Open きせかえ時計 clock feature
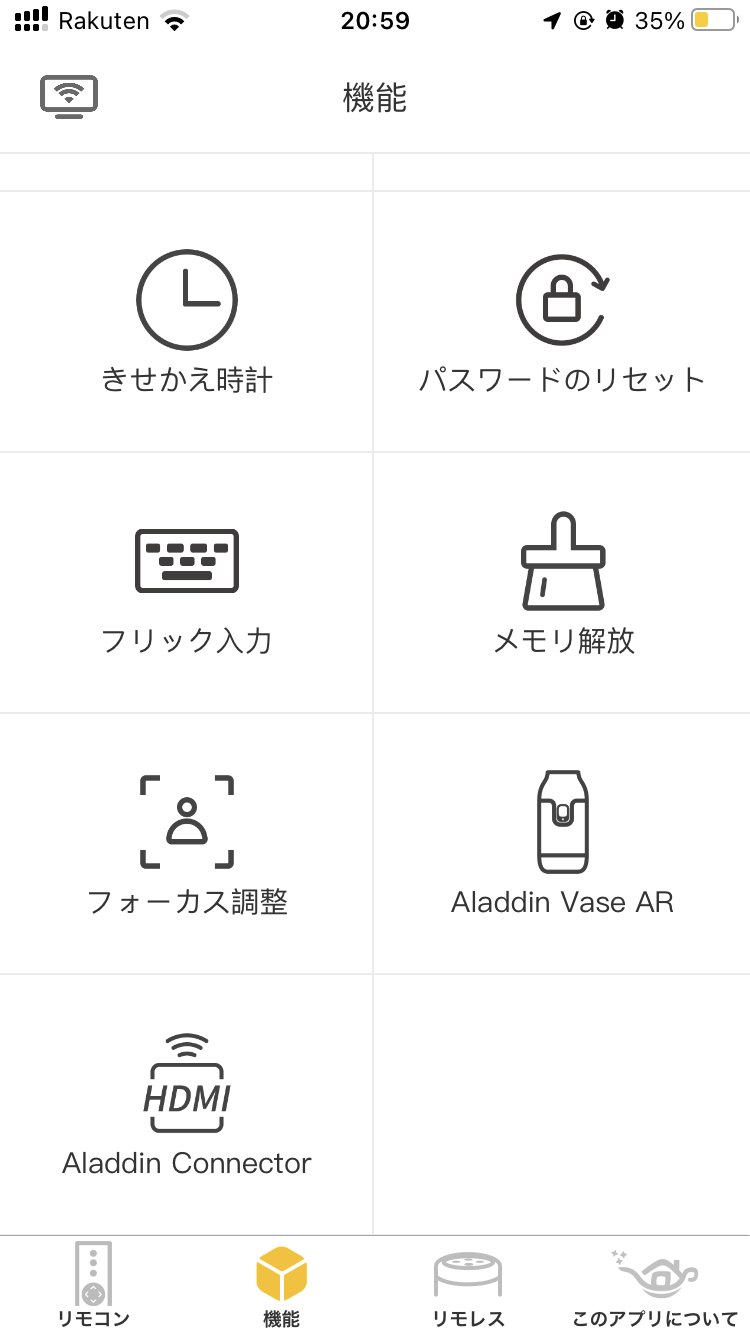 [x=187, y=322]
